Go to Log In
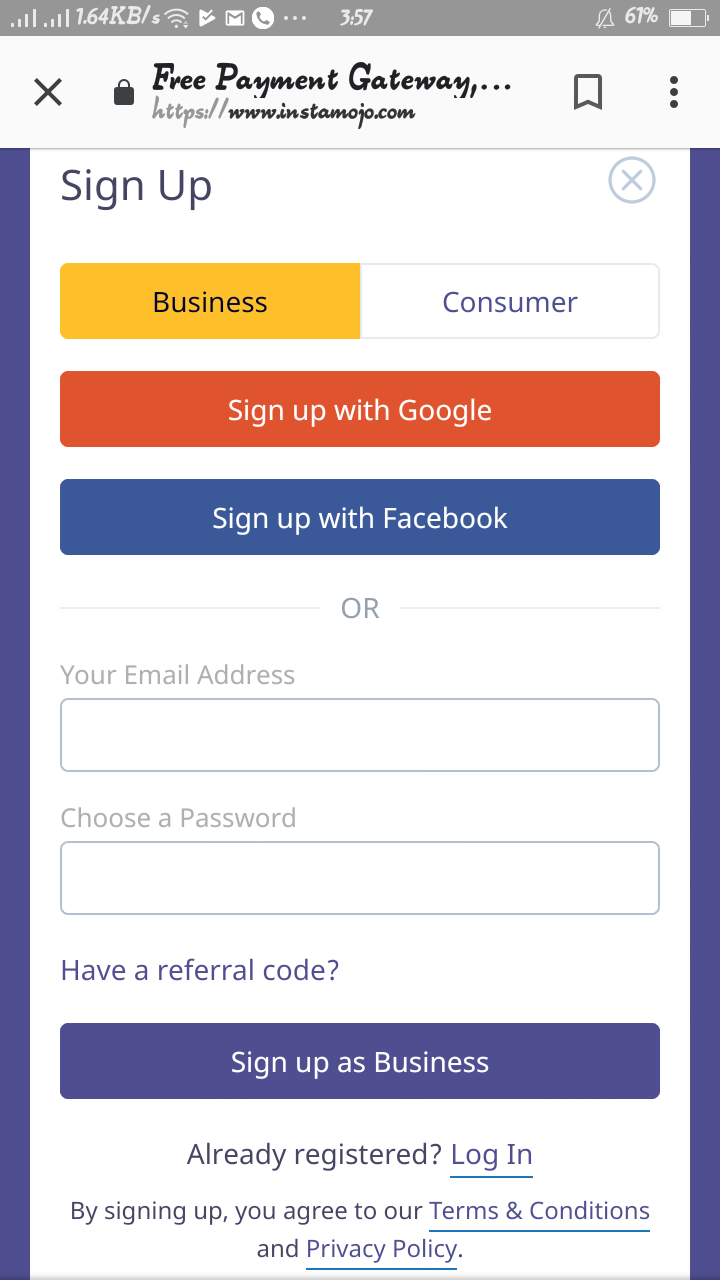Viewport: 720px width, 1280px height. click(x=492, y=1155)
